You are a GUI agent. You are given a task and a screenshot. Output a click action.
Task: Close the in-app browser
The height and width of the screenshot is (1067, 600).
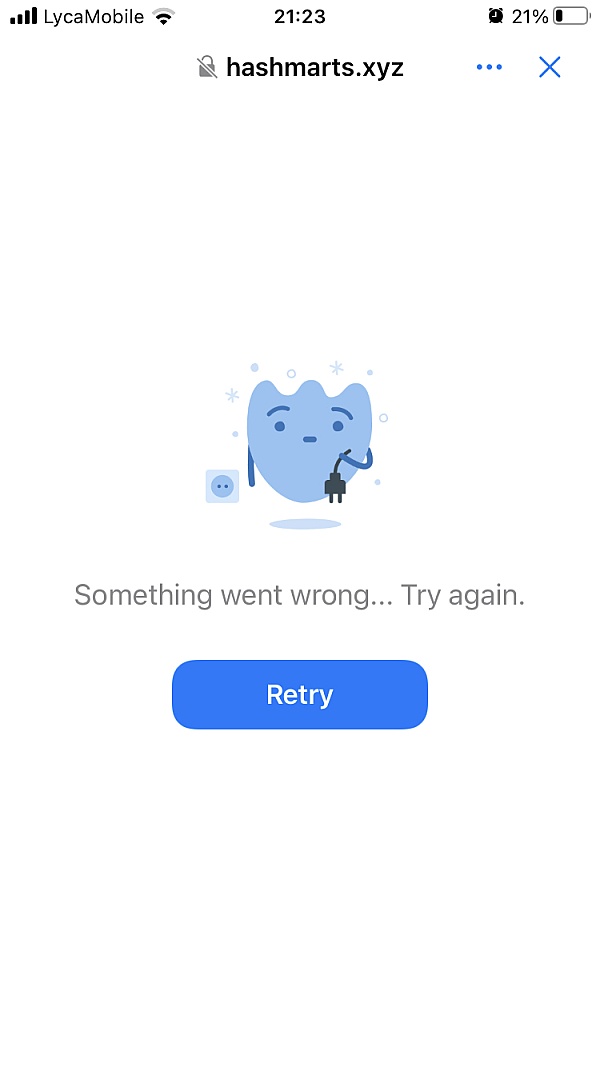click(x=549, y=67)
